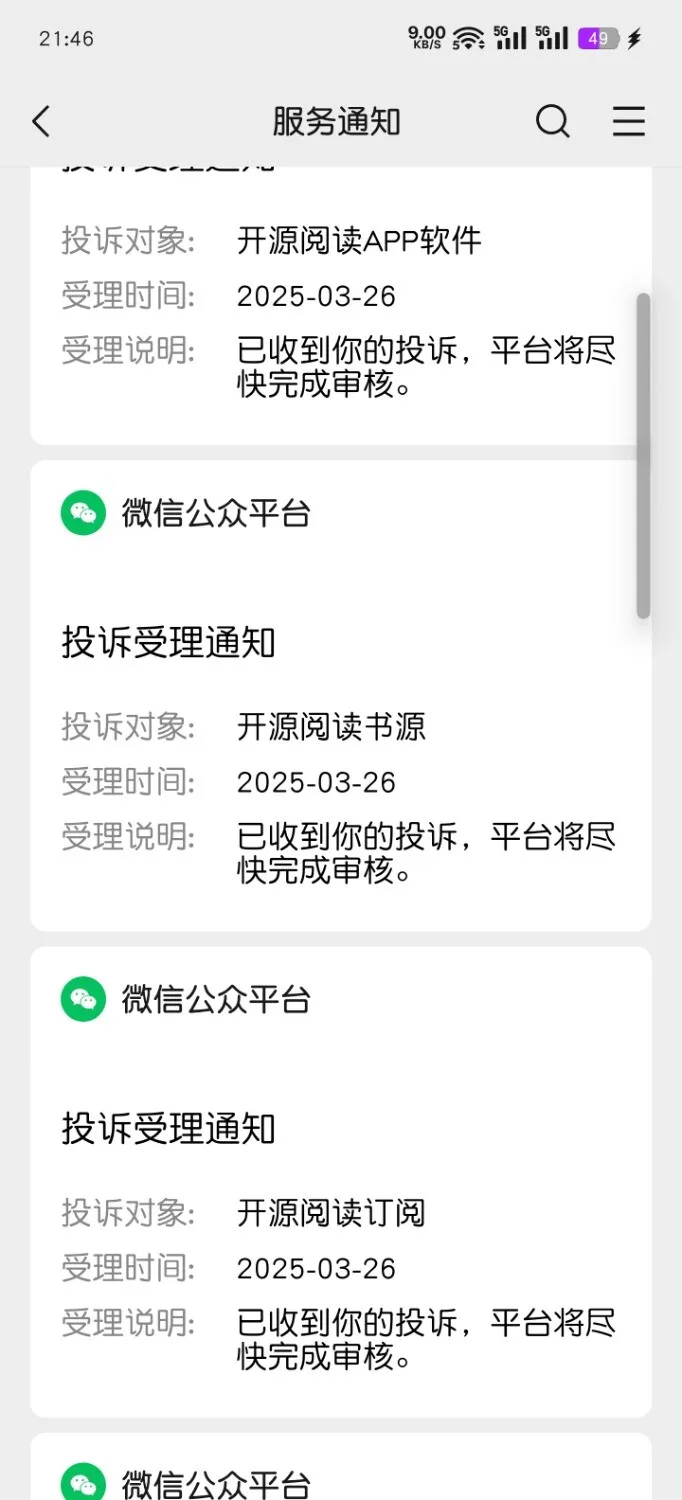The image size is (682, 1500).
Task: Search within service notifications
Action: 552,122
